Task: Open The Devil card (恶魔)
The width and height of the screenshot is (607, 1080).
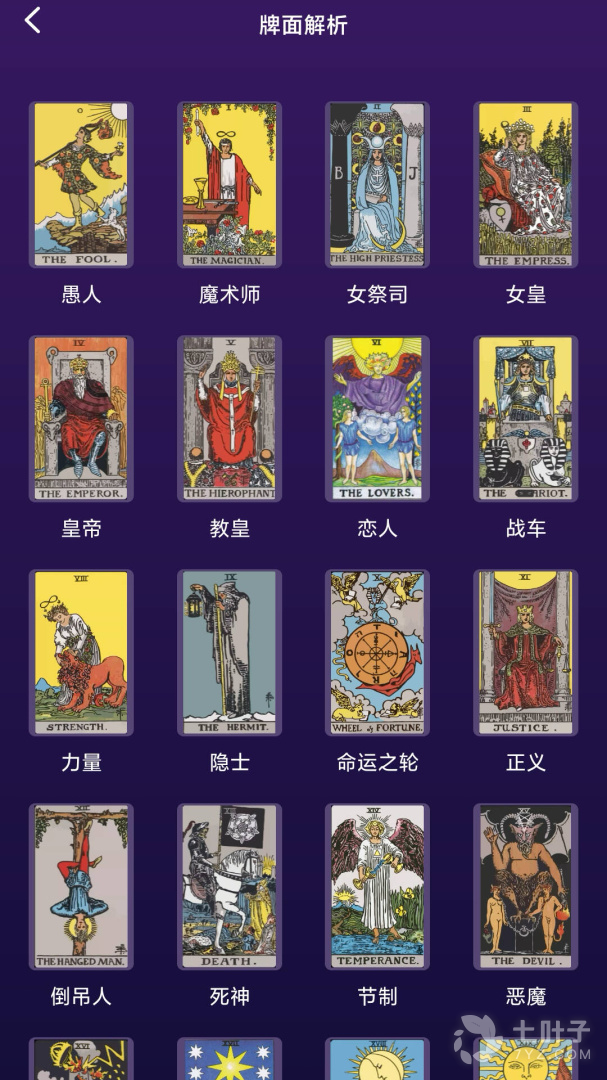Action: tap(525, 887)
